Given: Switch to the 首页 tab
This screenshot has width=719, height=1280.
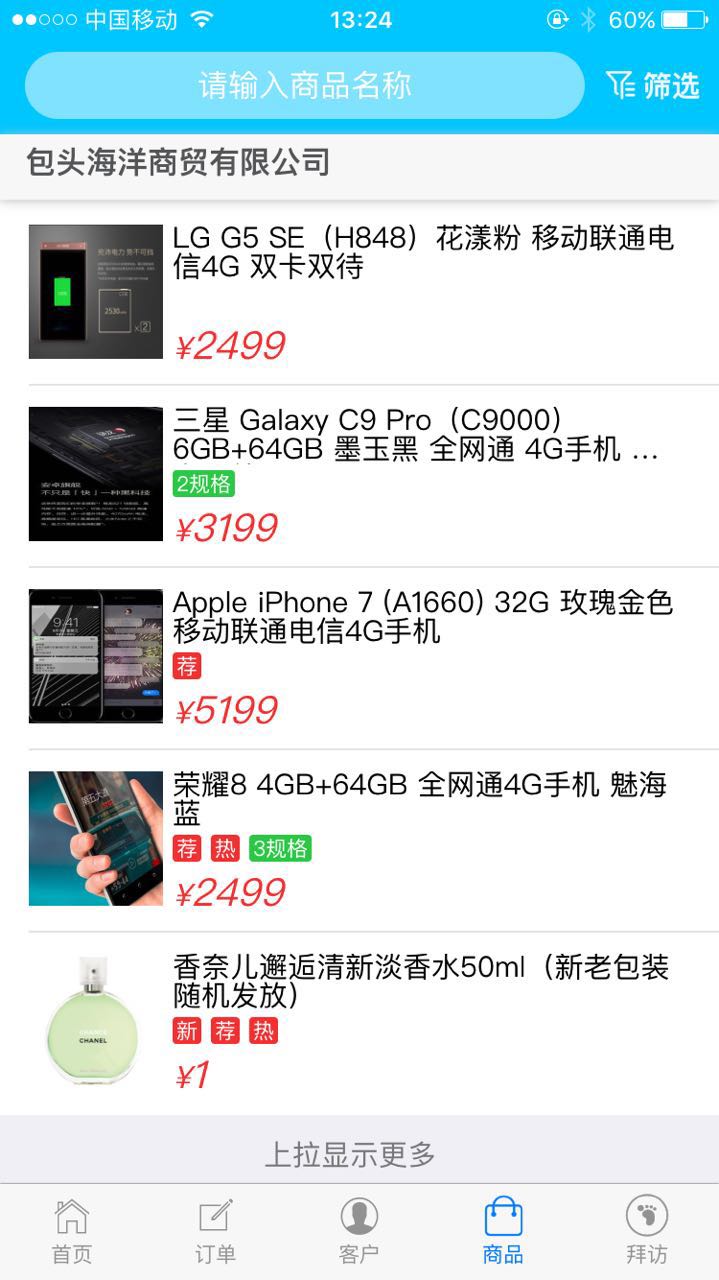Looking at the screenshot, I should [x=72, y=1231].
